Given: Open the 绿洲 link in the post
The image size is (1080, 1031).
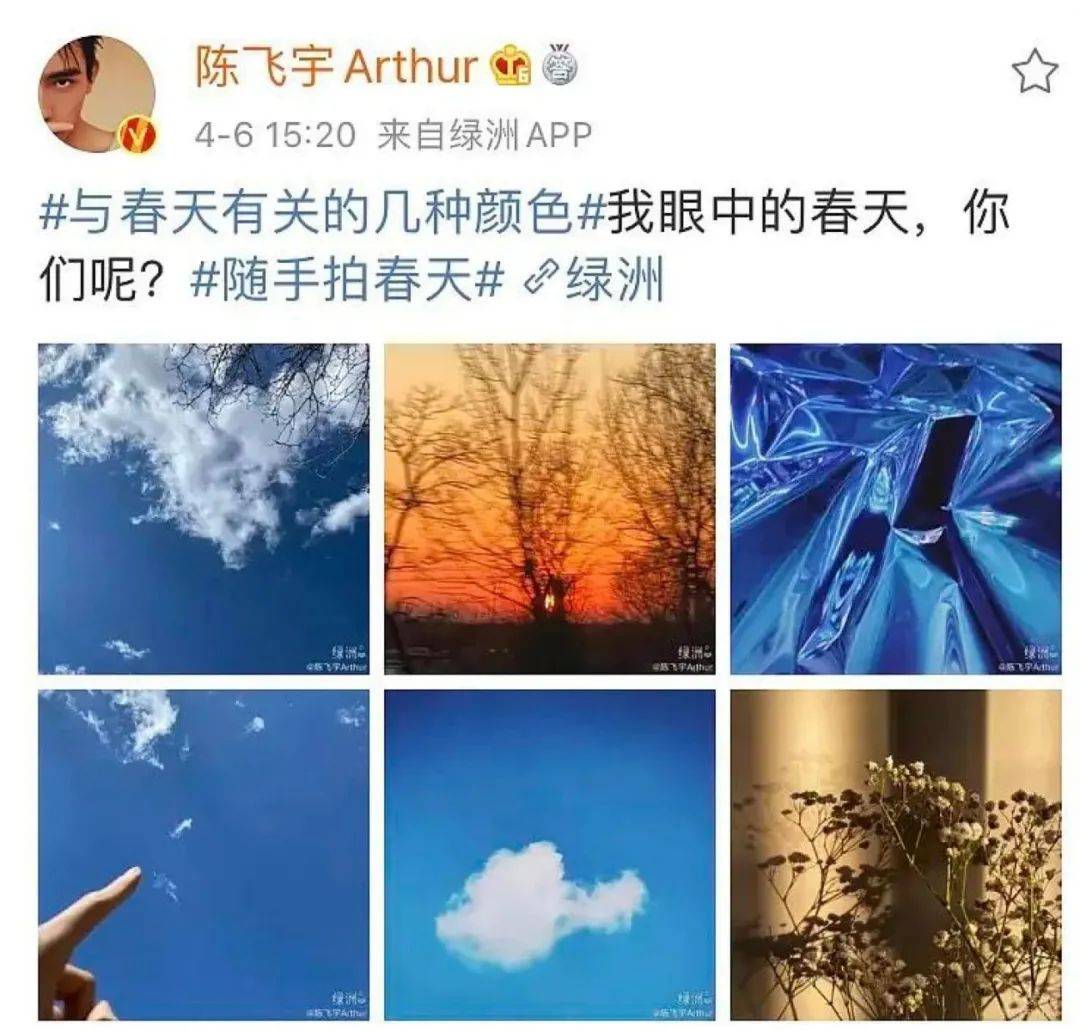Looking at the screenshot, I should coord(596,282).
